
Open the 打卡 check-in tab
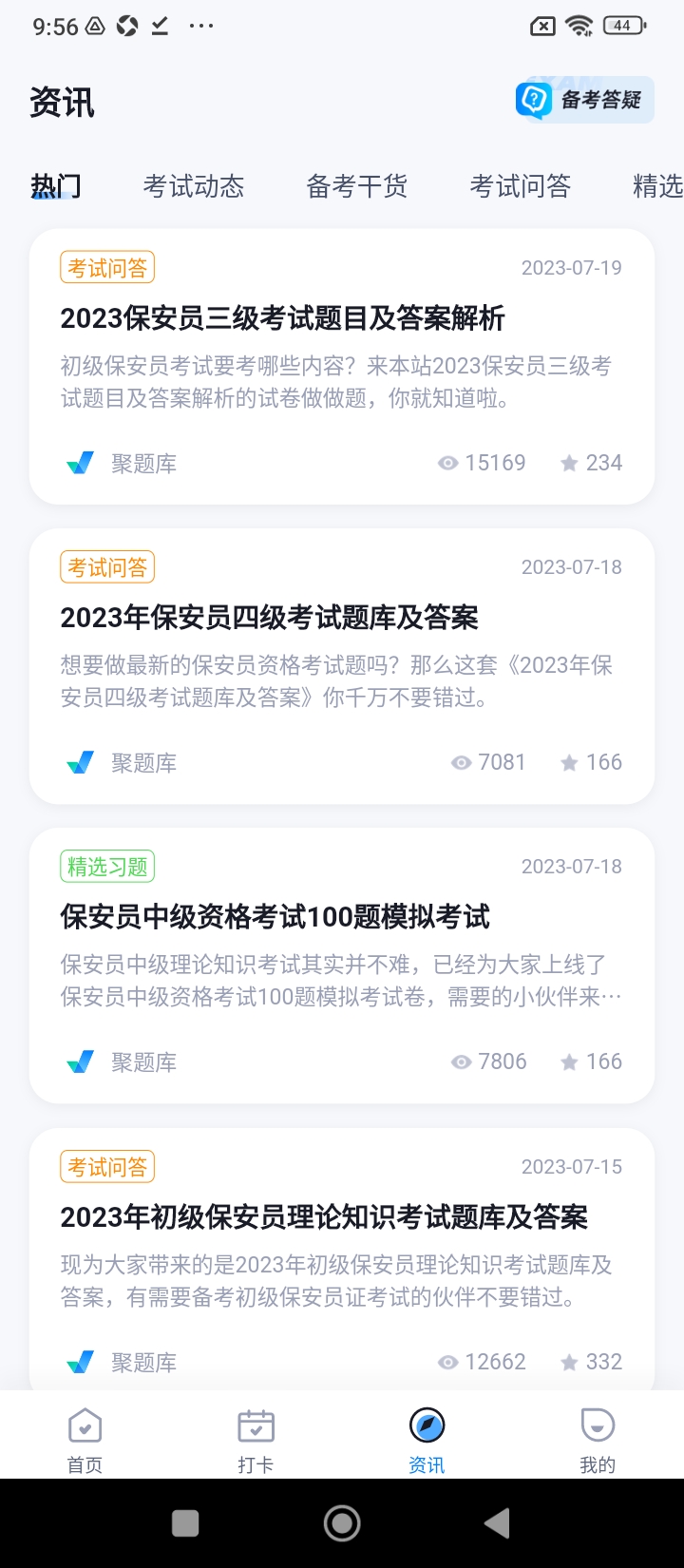coord(256,1439)
